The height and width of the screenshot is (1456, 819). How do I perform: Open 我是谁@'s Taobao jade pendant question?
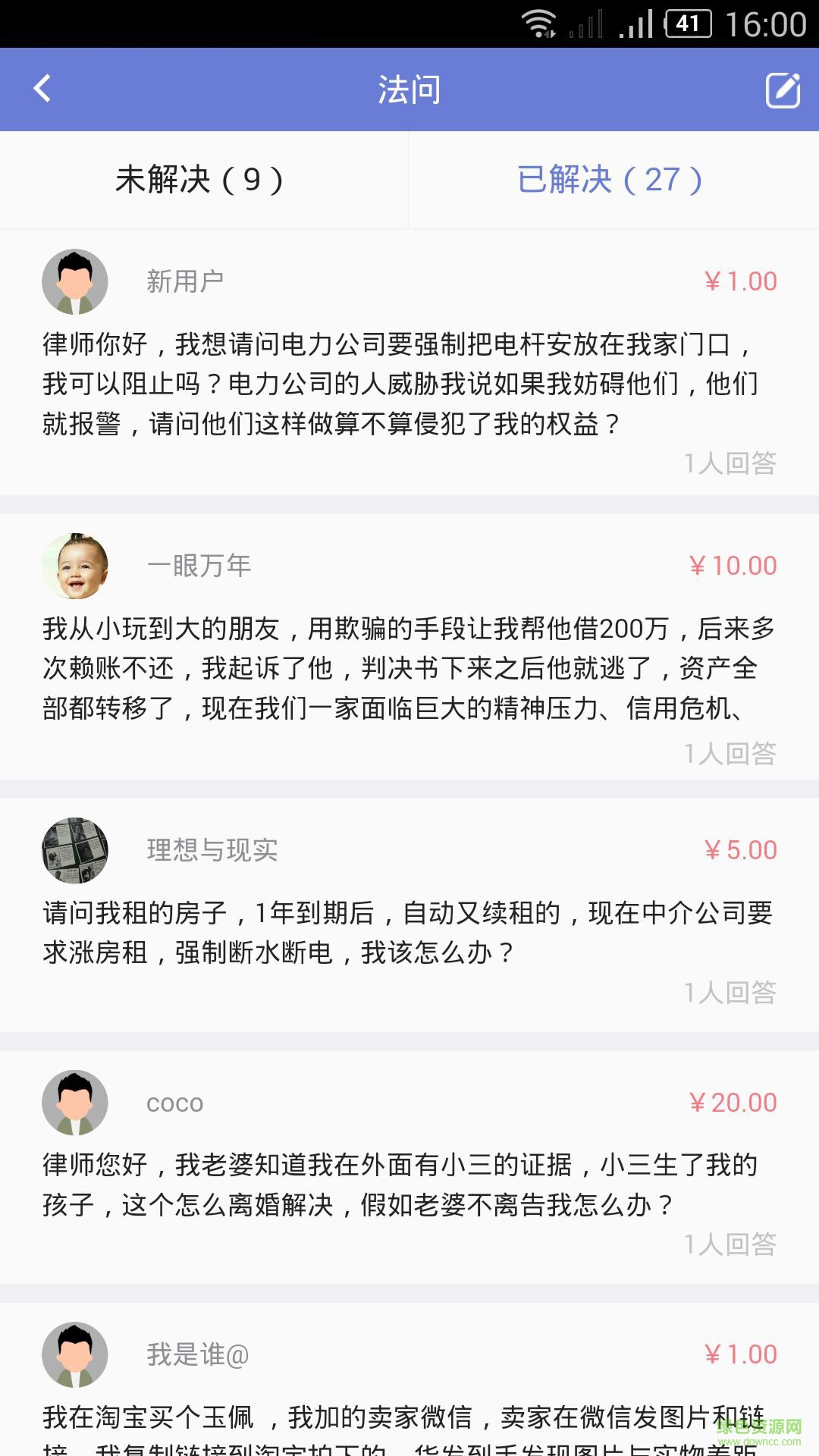click(402, 1418)
